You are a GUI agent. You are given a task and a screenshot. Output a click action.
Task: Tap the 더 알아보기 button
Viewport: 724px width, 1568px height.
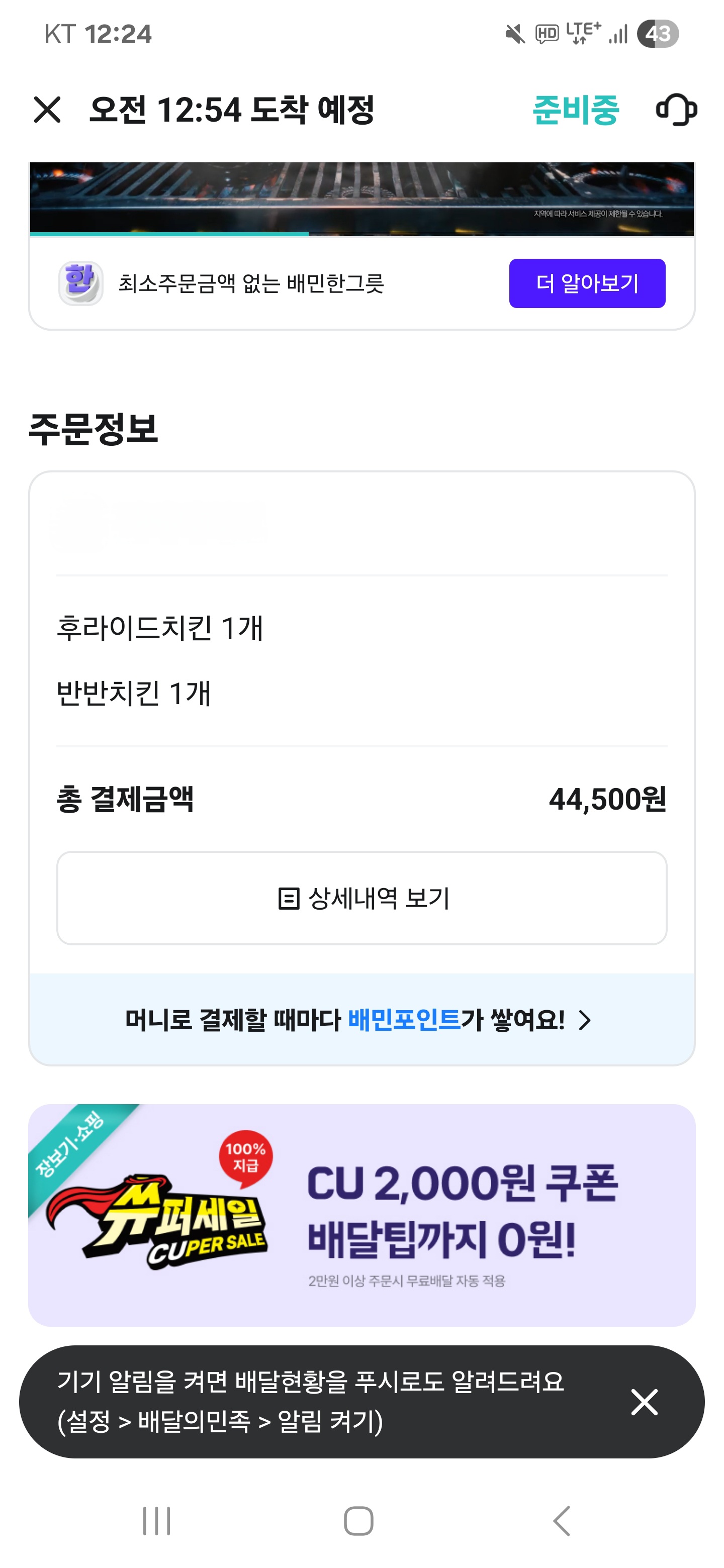pyautogui.click(x=587, y=283)
